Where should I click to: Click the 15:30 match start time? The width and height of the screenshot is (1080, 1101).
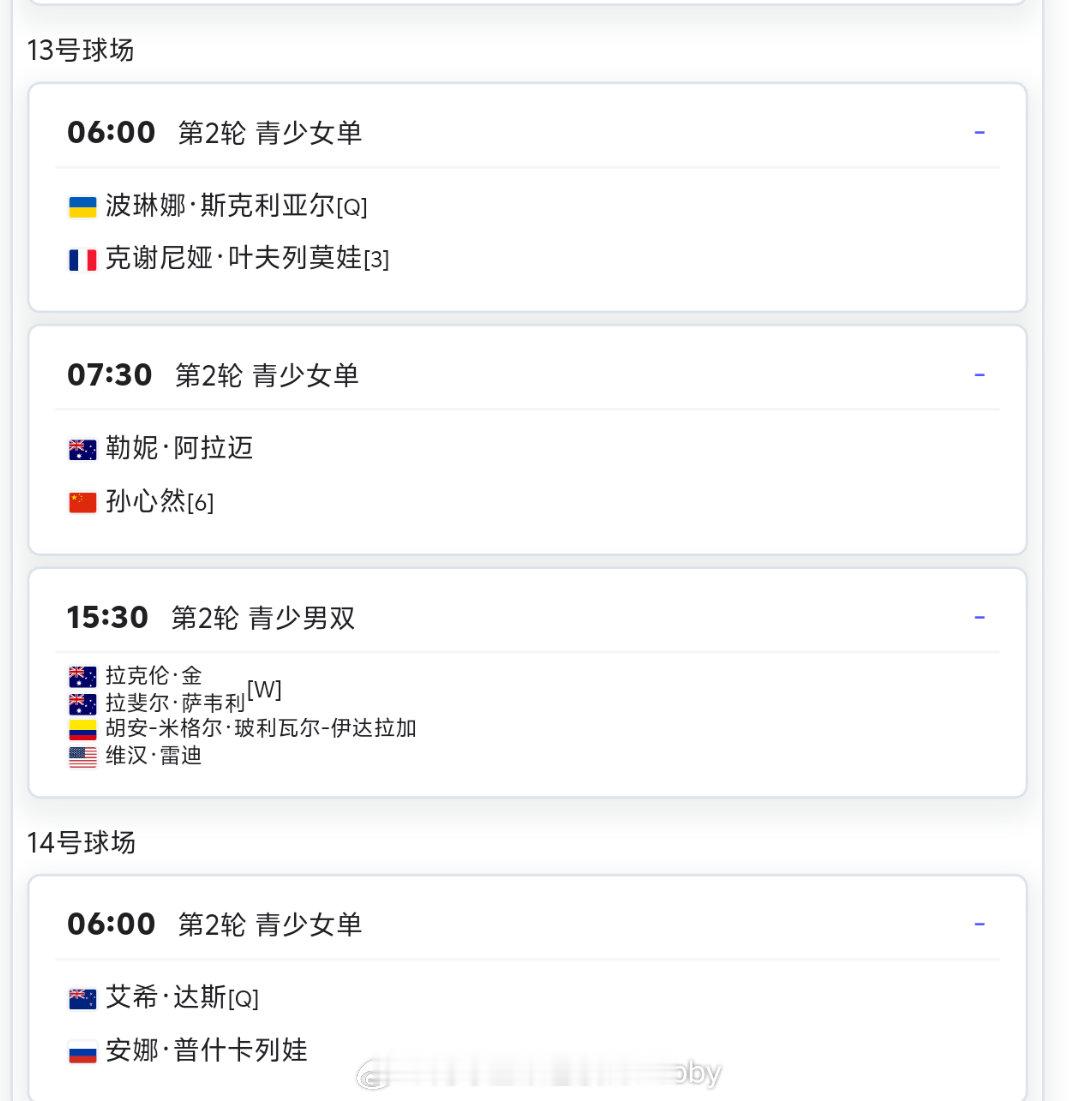coord(109,618)
